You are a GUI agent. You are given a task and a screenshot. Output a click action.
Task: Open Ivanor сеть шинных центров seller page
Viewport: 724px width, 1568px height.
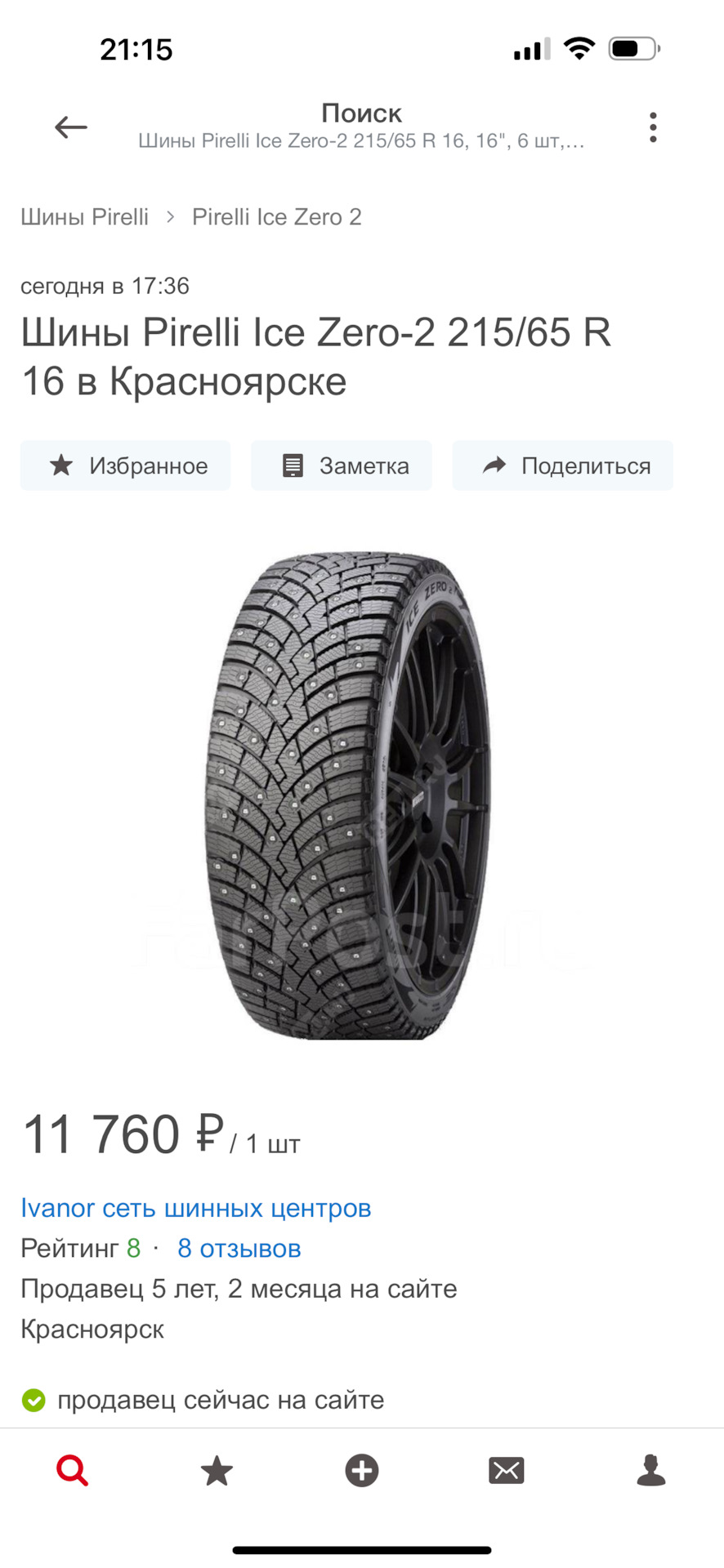click(x=196, y=1208)
